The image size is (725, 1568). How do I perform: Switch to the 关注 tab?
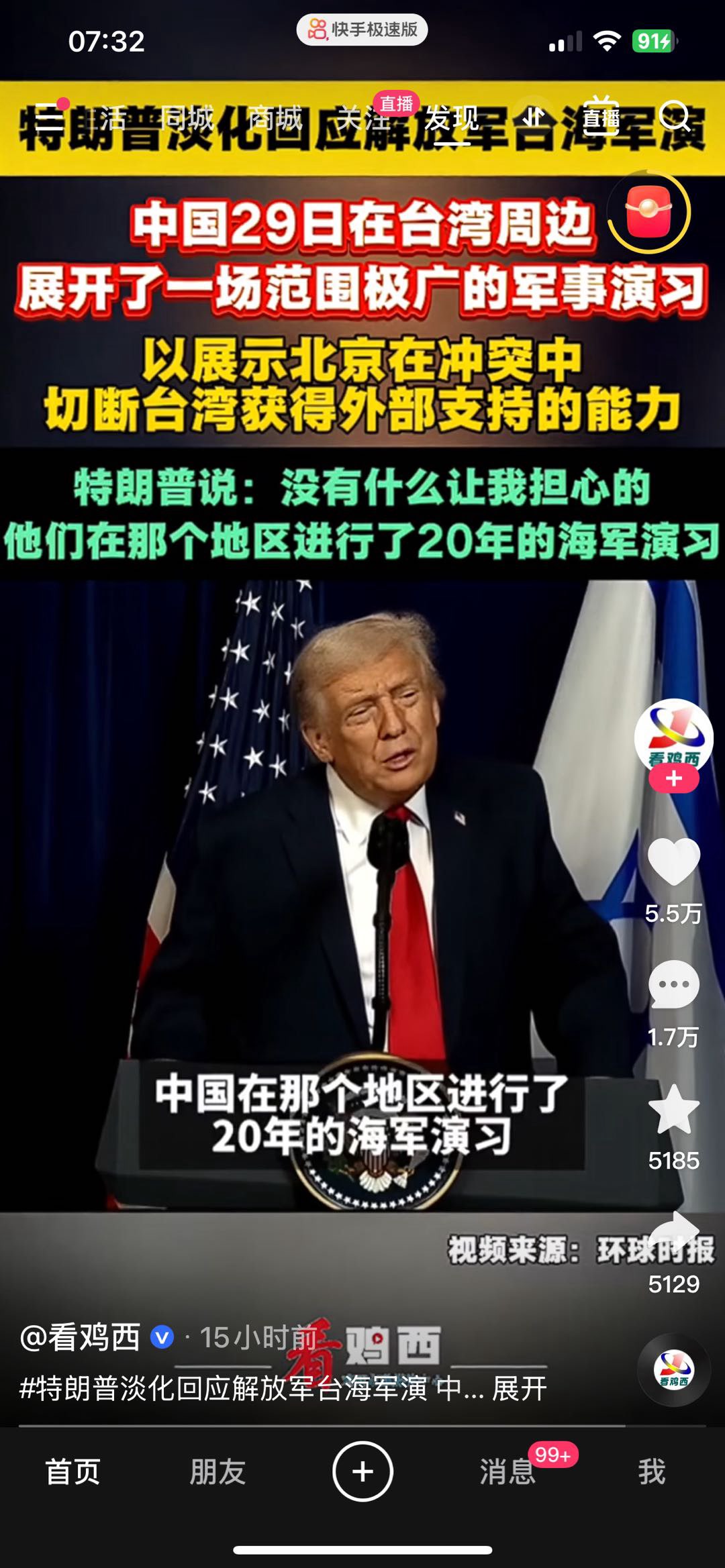[x=363, y=119]
